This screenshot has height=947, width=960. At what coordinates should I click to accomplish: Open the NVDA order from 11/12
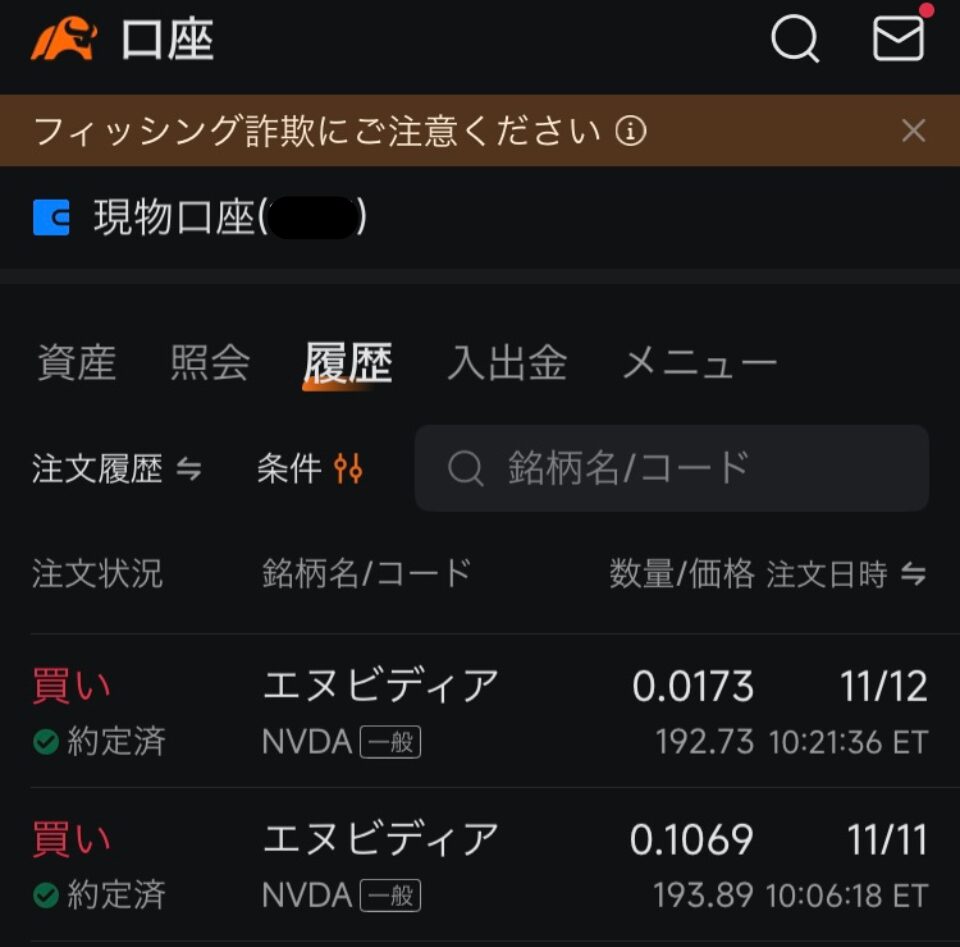point(480,711)
